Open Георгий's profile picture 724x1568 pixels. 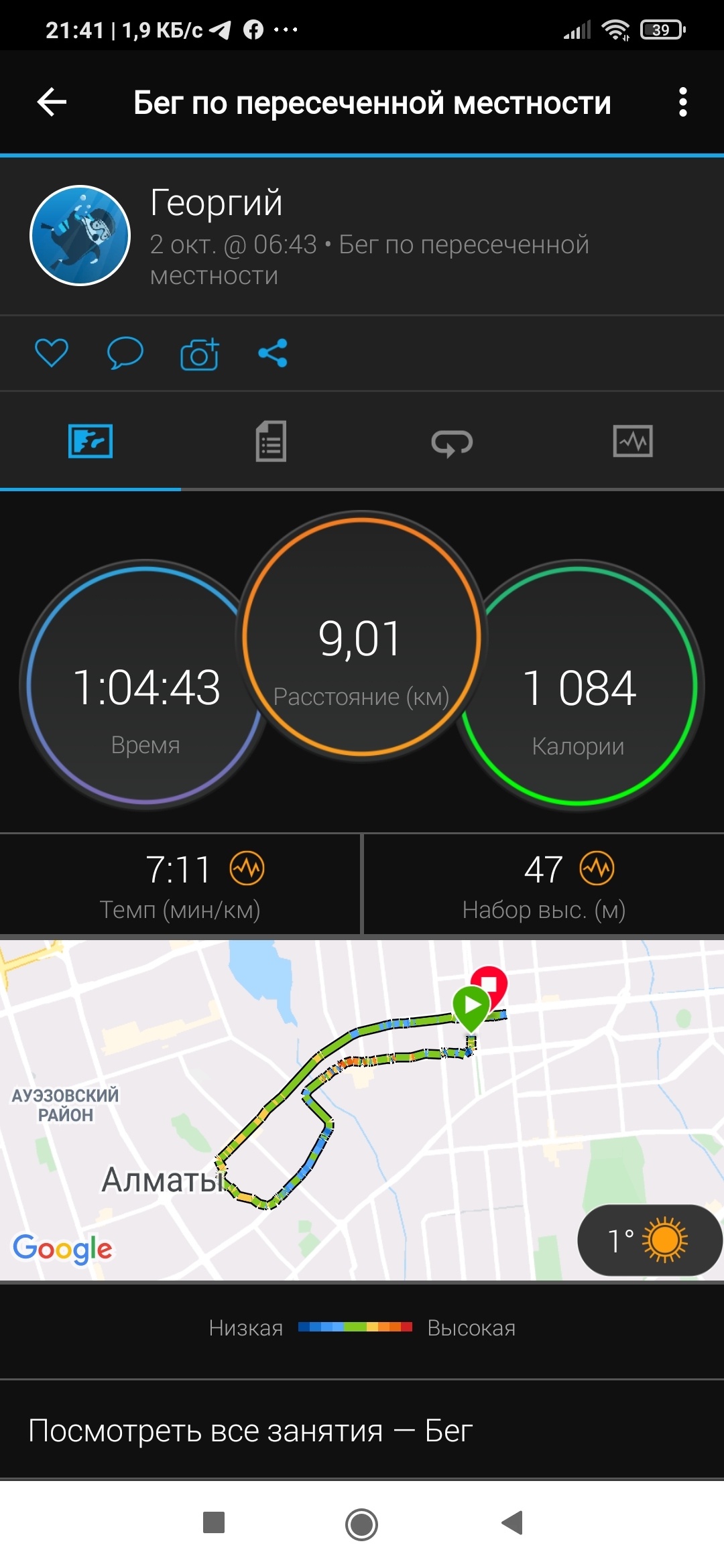point(80,236)
